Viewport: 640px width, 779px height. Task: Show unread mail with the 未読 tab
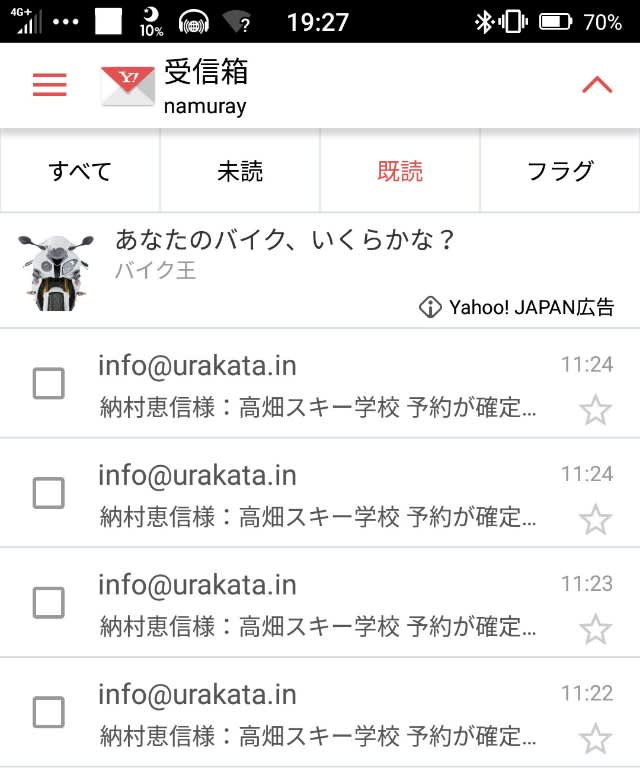click(x=240, y=171)
